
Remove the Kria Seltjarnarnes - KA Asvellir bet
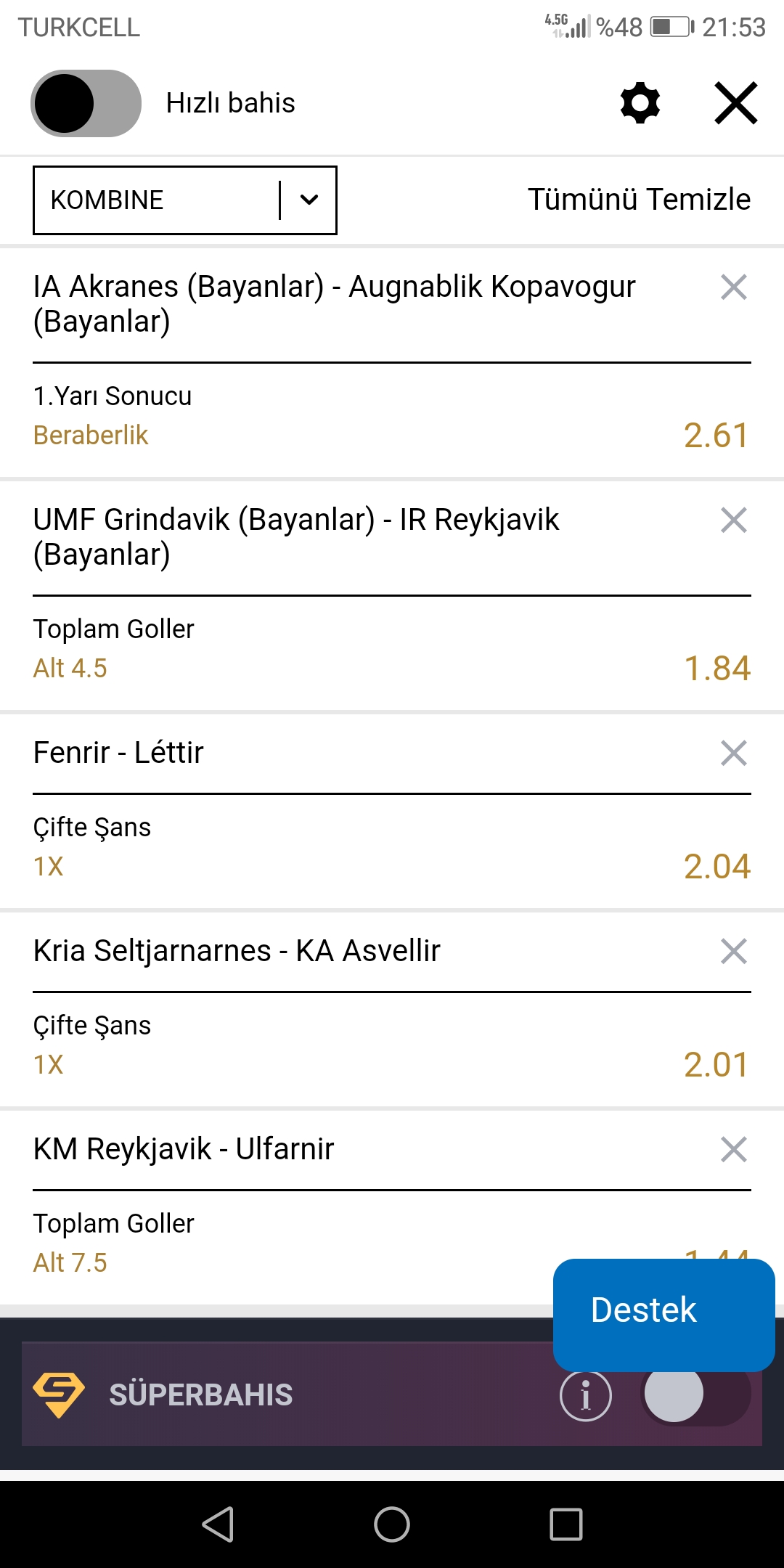pyautogui.click(x=734, y=952)
